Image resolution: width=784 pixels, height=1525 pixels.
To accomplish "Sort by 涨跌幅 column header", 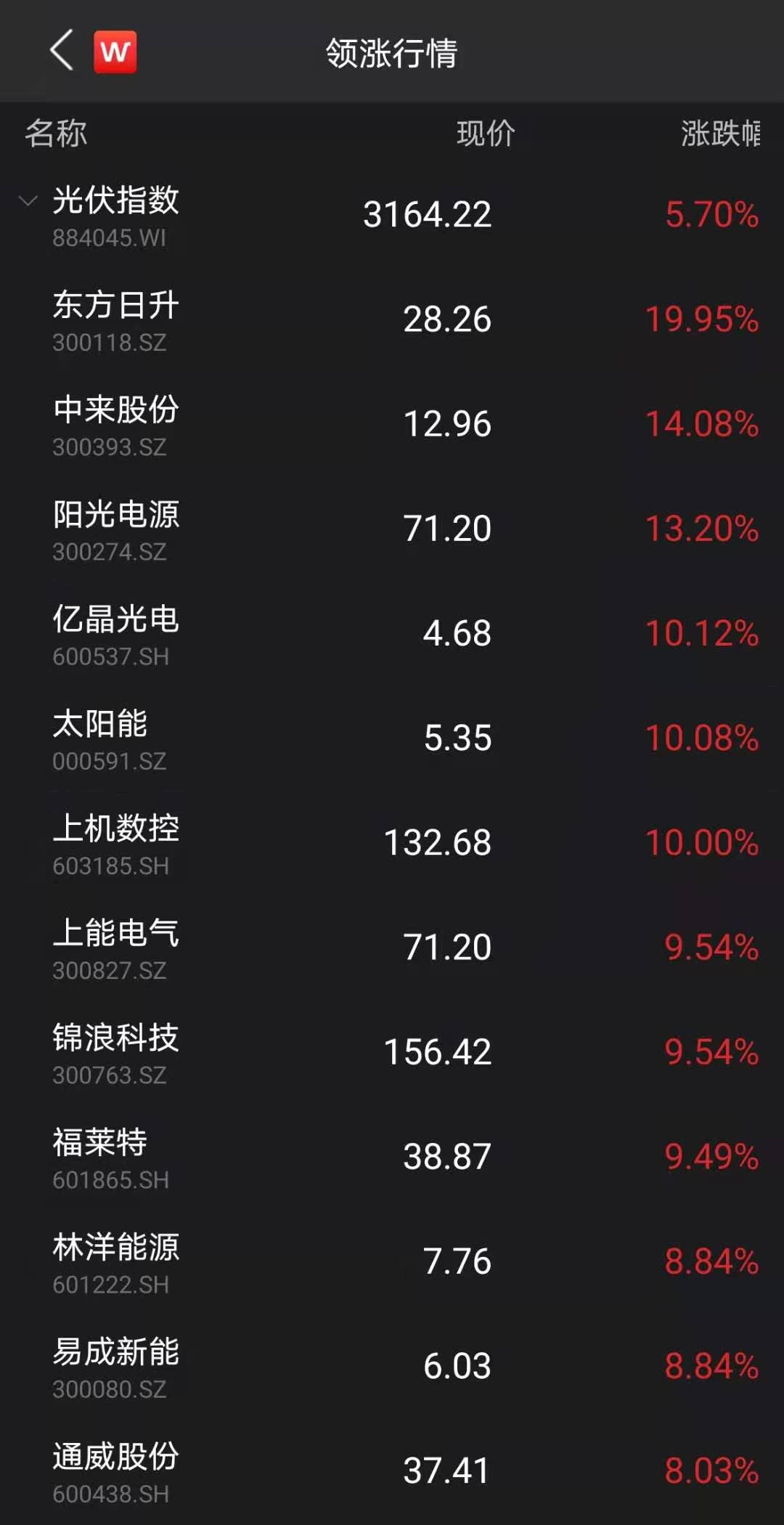I will pyautogui.click(x=719, y=134).
